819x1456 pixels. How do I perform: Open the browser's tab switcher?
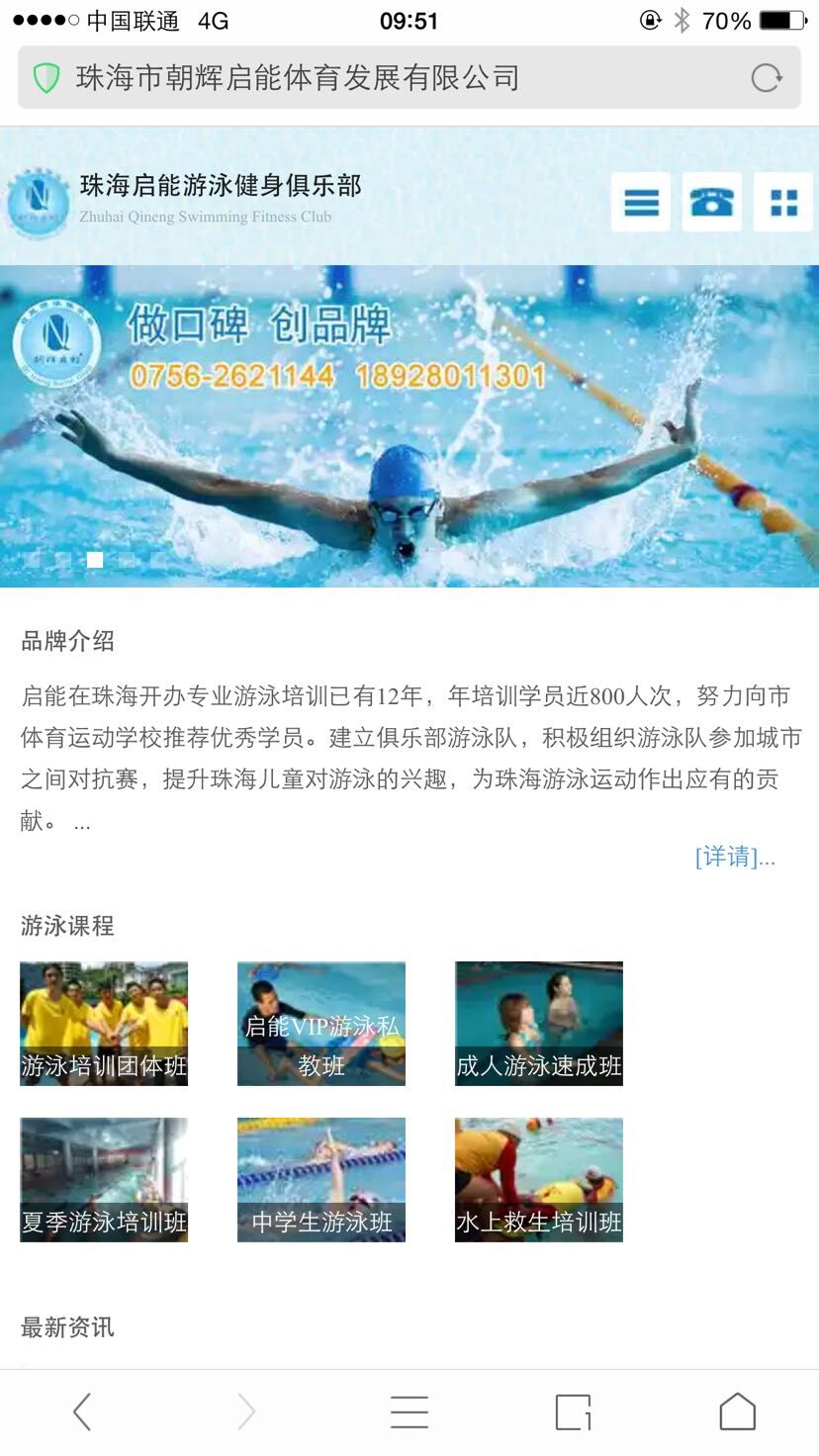[574, 1411]
